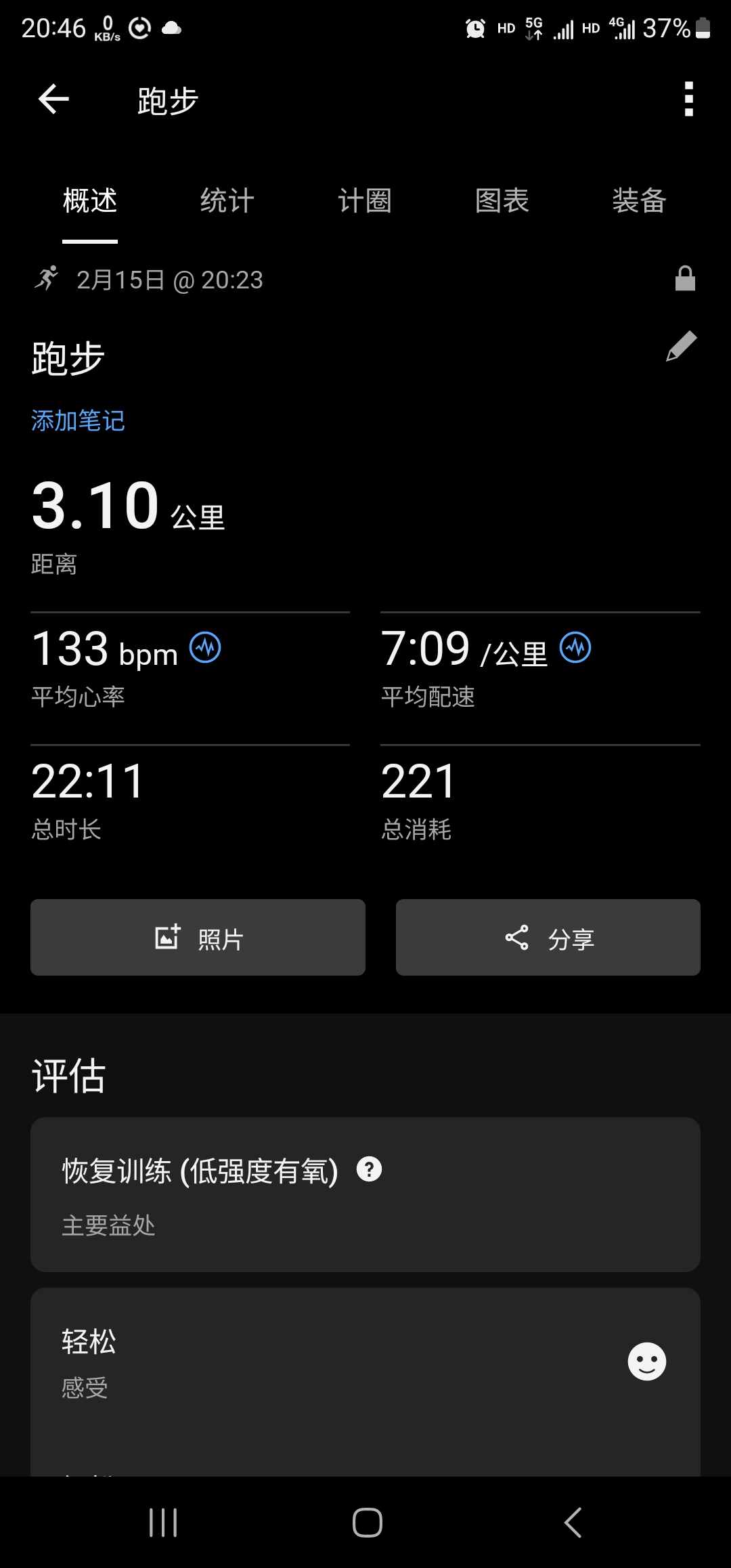This screenshot has height=1568, width=731.
Task: Go to the system home screen
Action: pos(367,1523)
